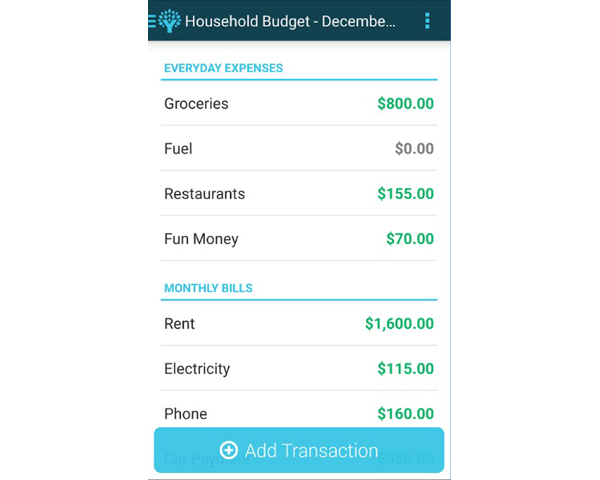This screenshot has width=600, height=480.
Task: Open the Restaurants category
Action: [x=298, y=194]
